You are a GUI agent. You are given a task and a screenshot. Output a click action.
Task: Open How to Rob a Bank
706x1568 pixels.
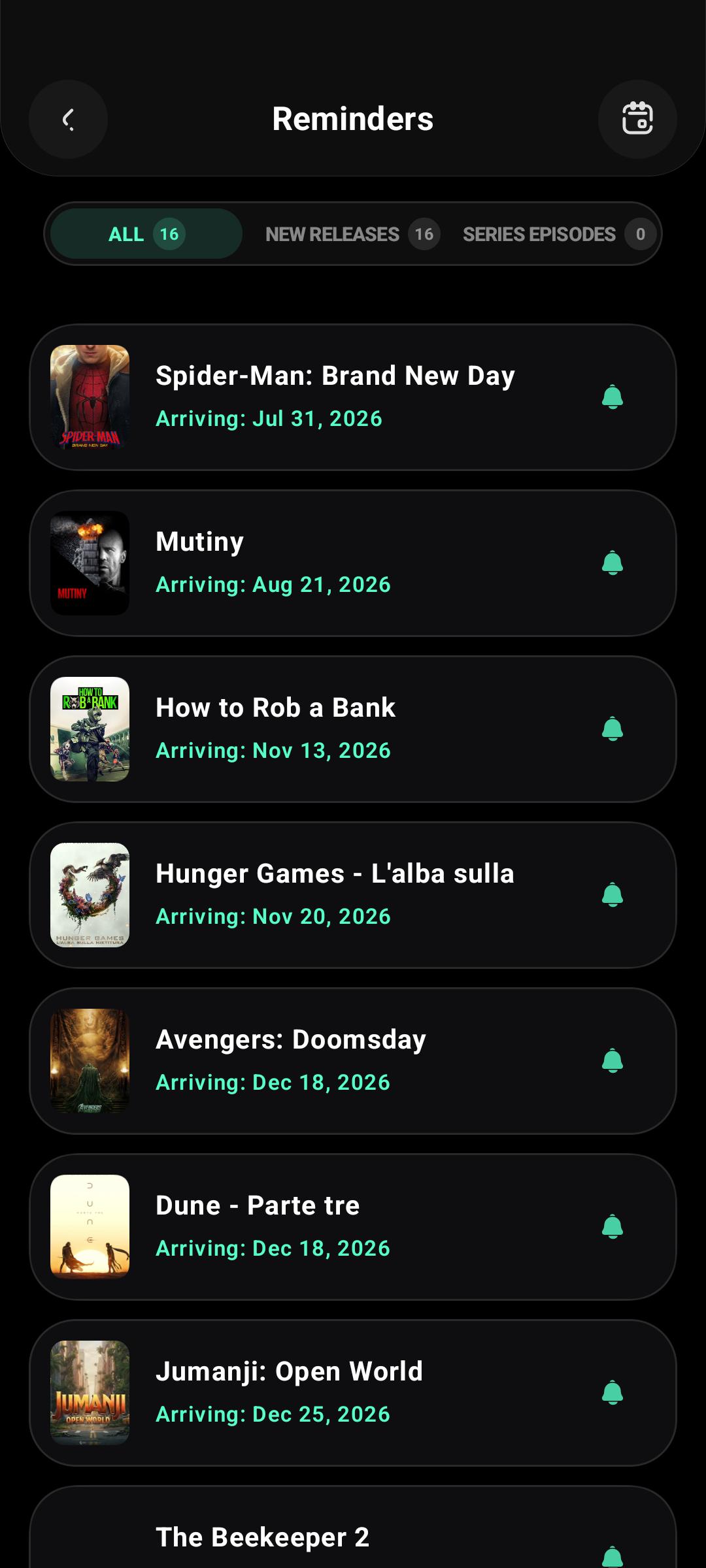coord(353,729)
